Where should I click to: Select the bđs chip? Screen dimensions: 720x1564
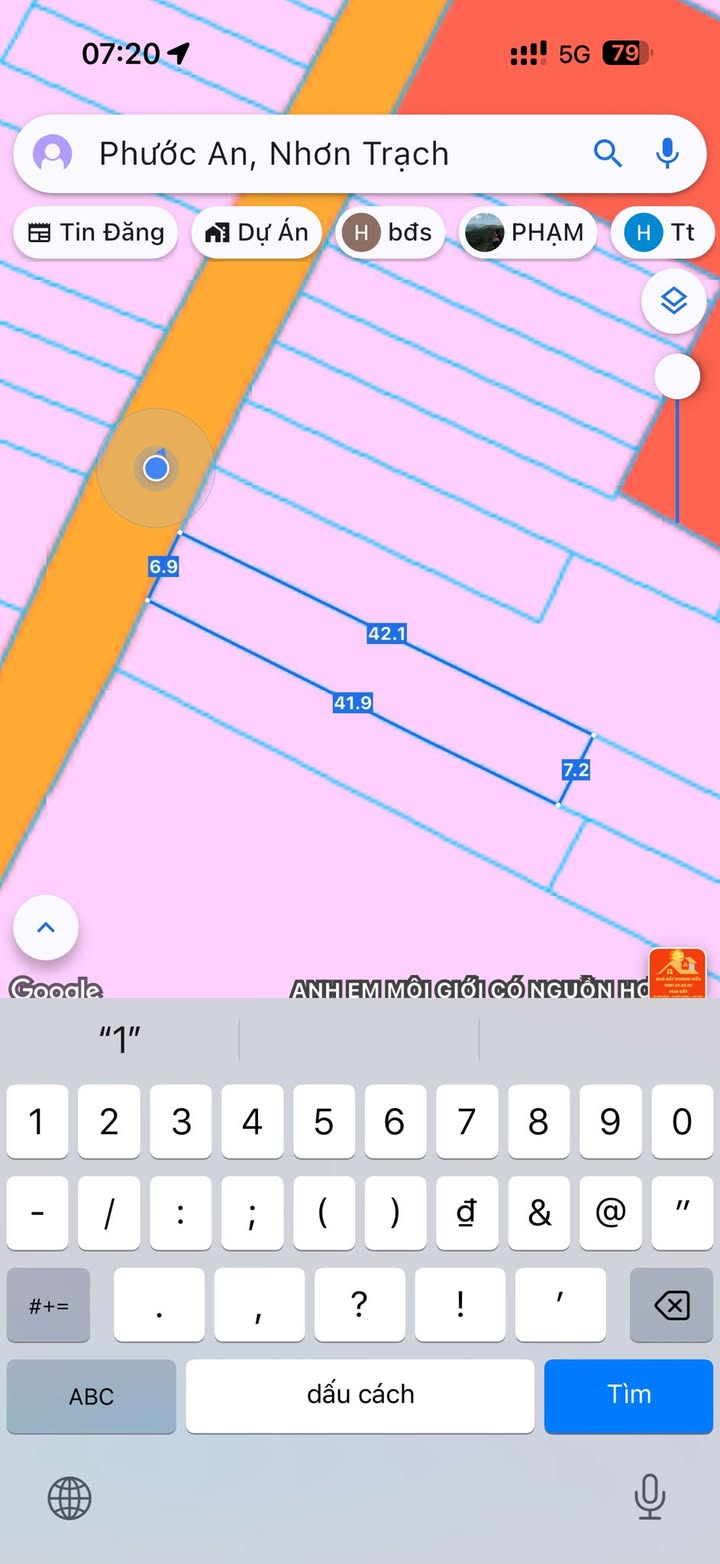coord(389,233)
